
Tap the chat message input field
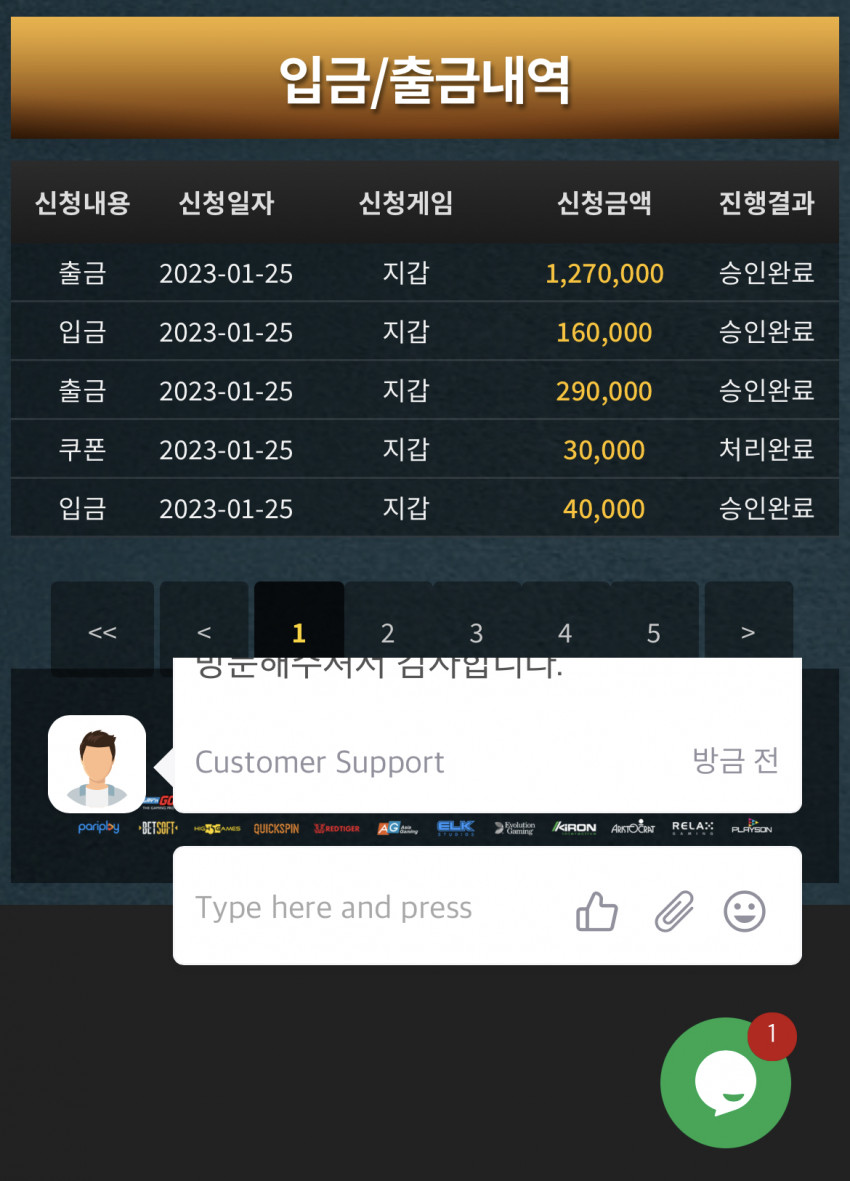coord(370,908)
